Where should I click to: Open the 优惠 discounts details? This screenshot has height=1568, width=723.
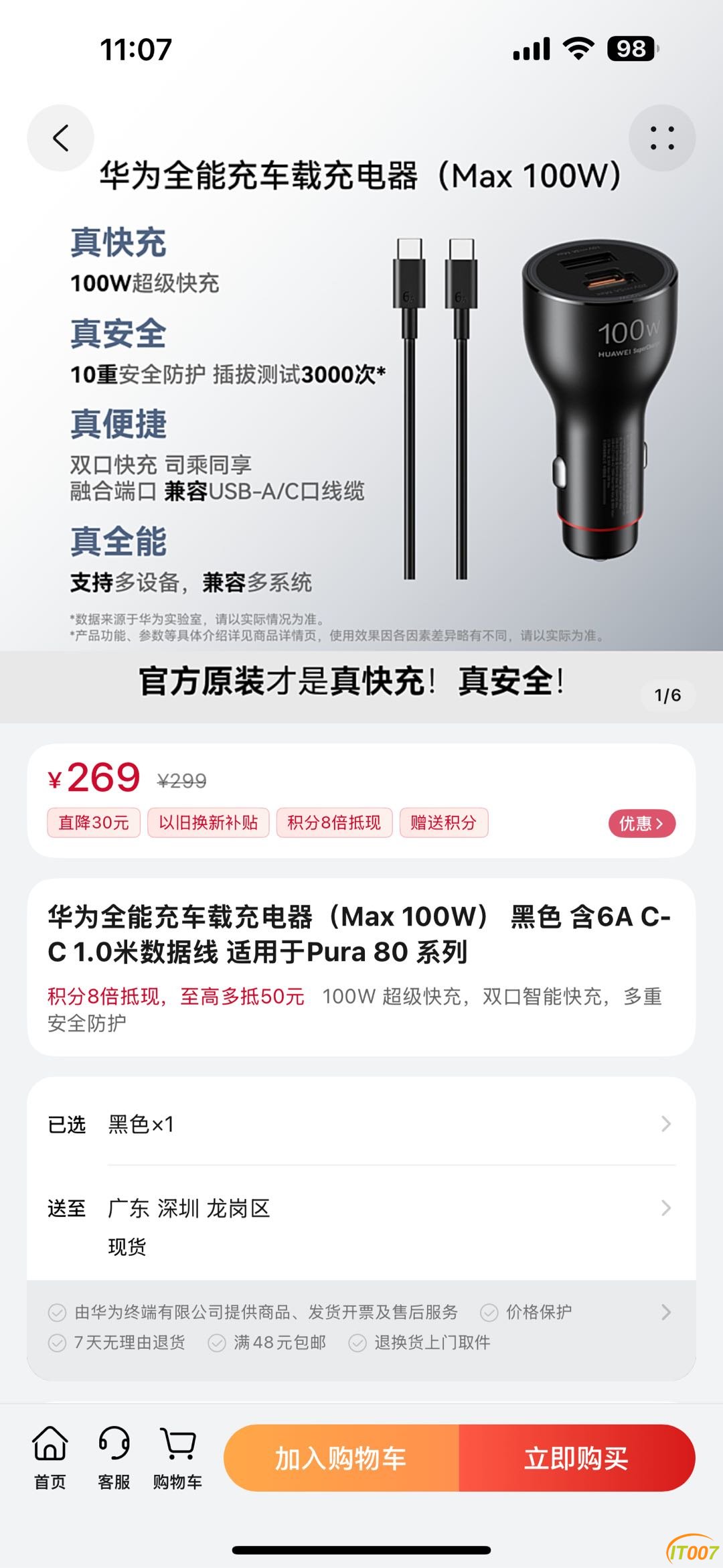[x=641, y=823]
